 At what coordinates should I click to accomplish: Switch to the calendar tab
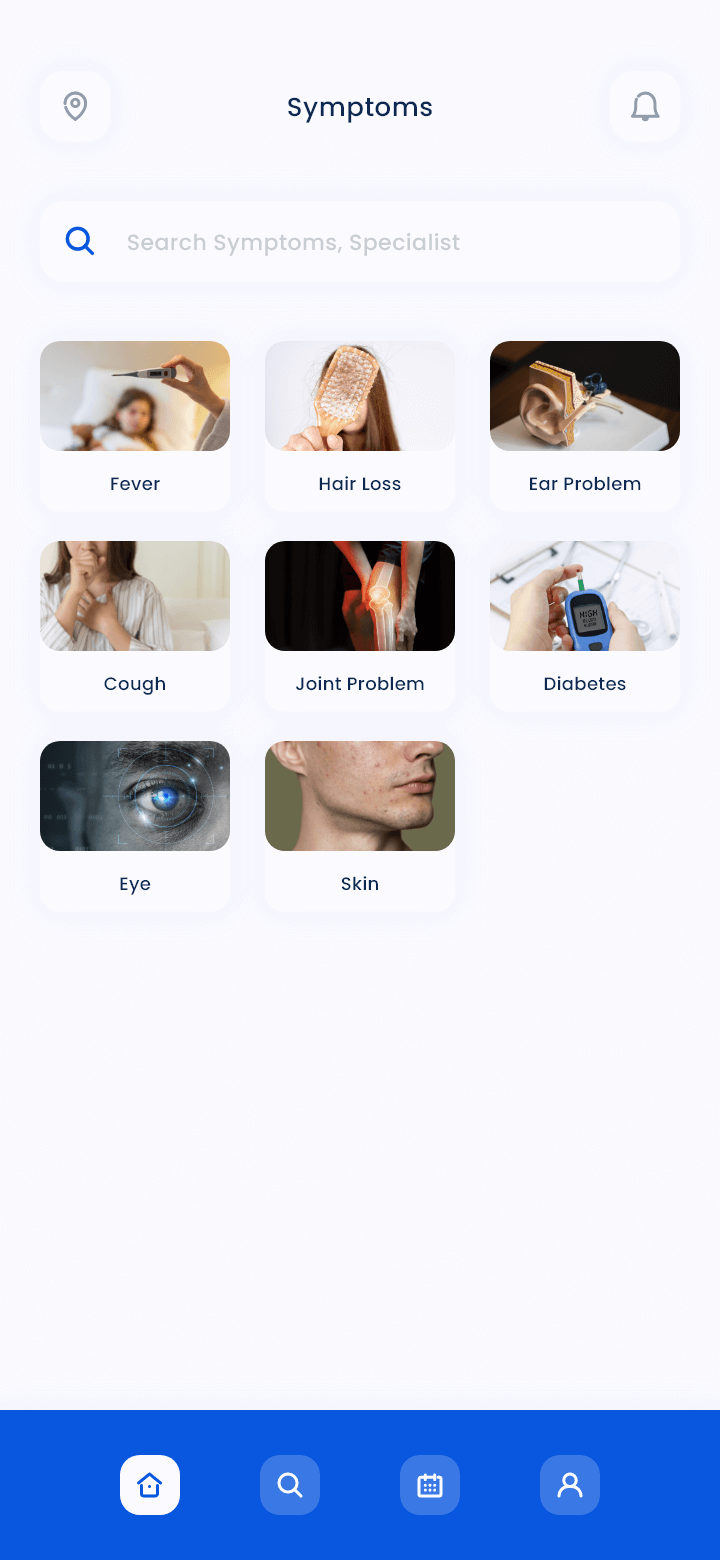[430, 1485]
